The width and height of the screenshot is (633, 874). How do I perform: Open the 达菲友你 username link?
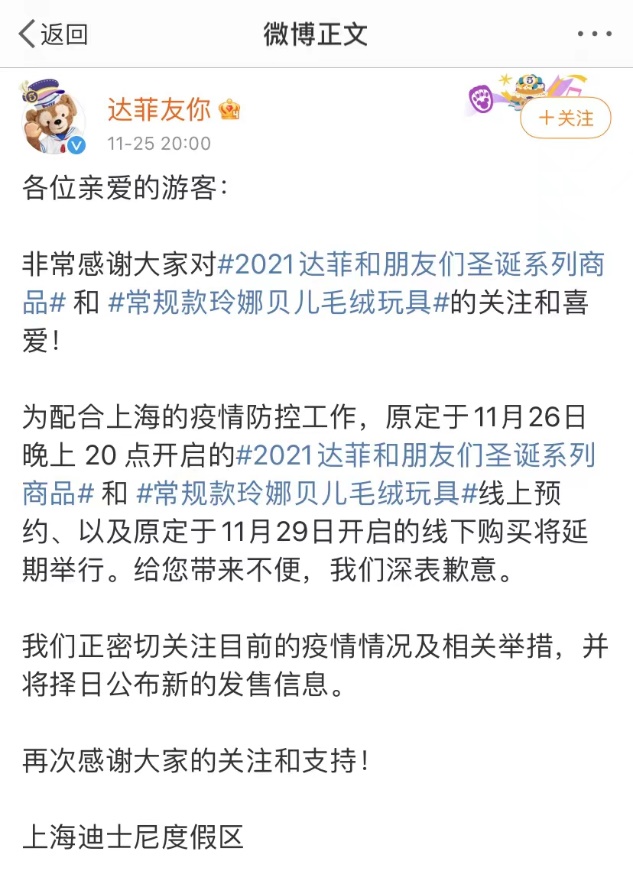[x=160, y=110]
